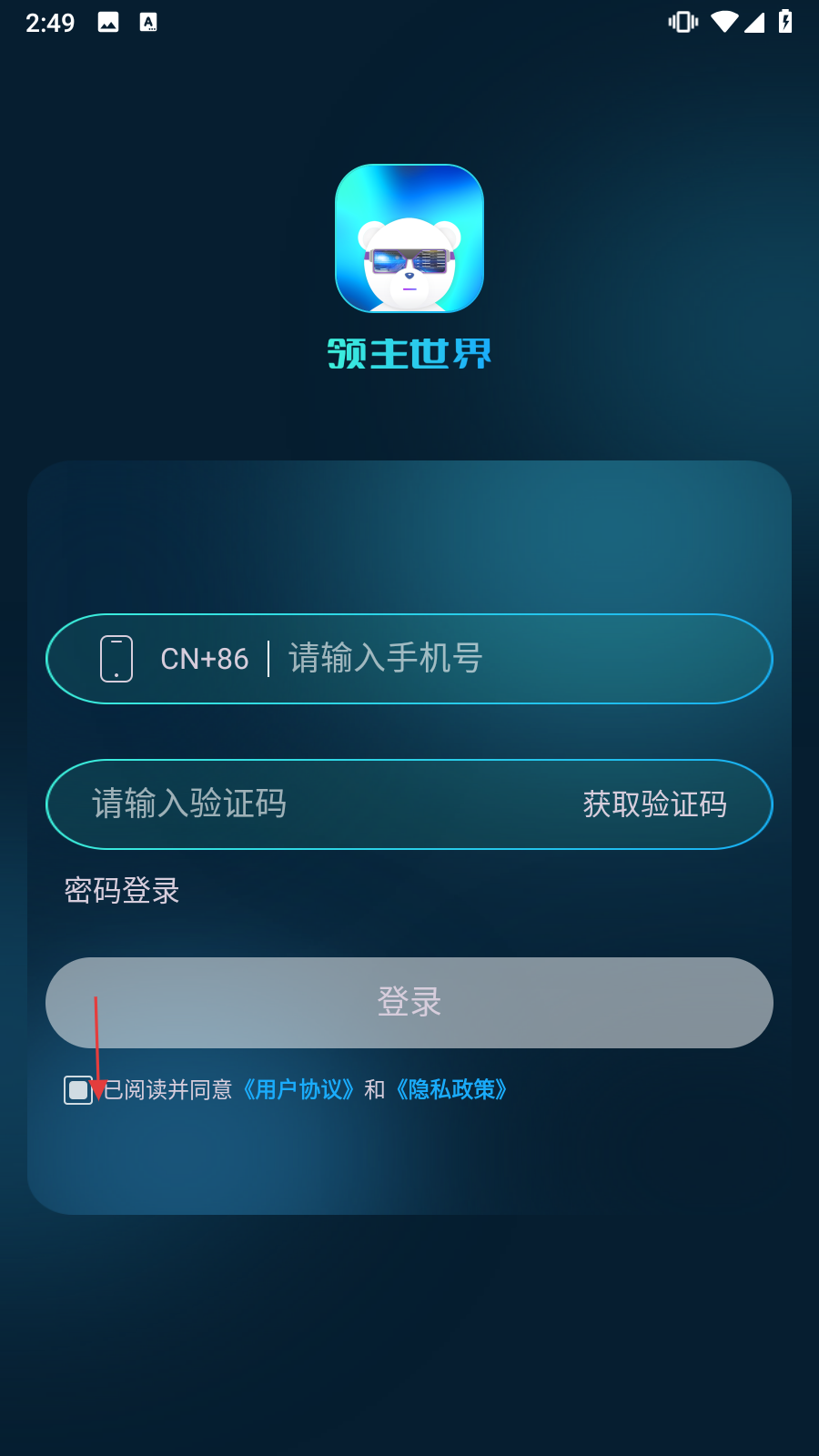
Task: Tap the 登录 login button
Action: click(x=409, y=1003)
